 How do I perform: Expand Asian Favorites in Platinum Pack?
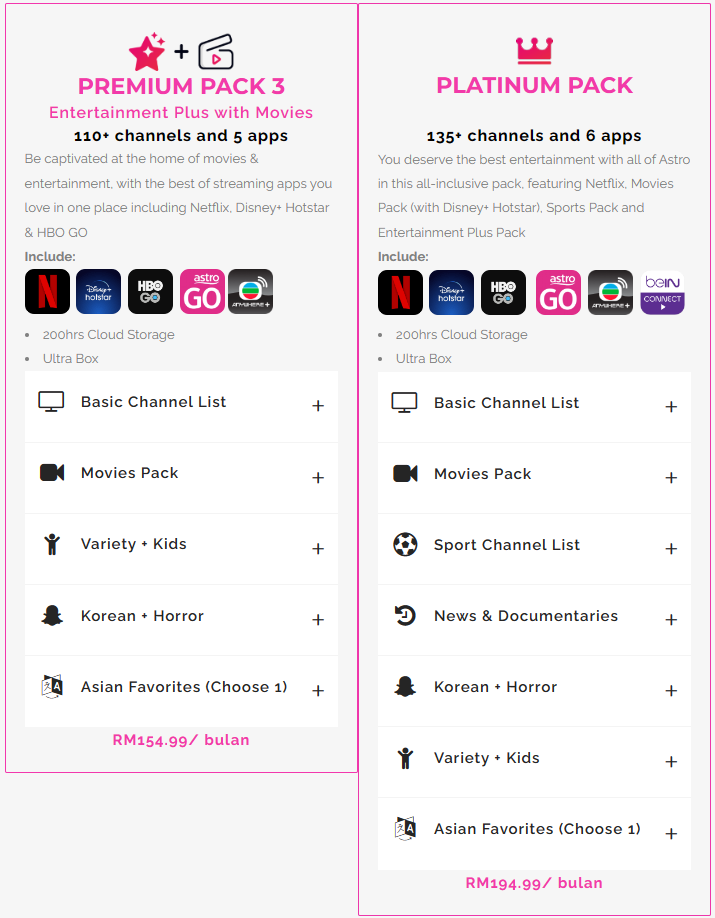[x=671, y=833]
